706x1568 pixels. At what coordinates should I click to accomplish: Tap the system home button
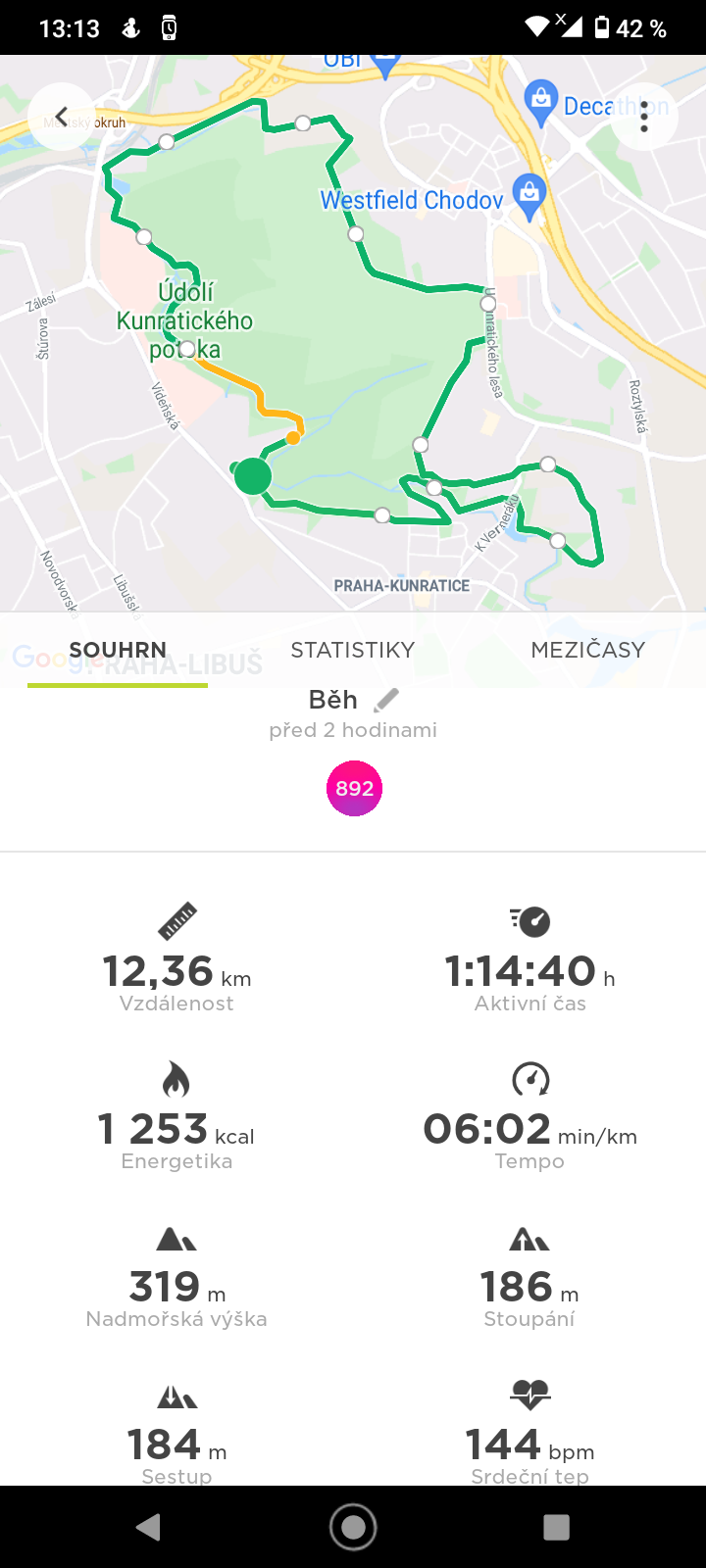[353, 1527]
